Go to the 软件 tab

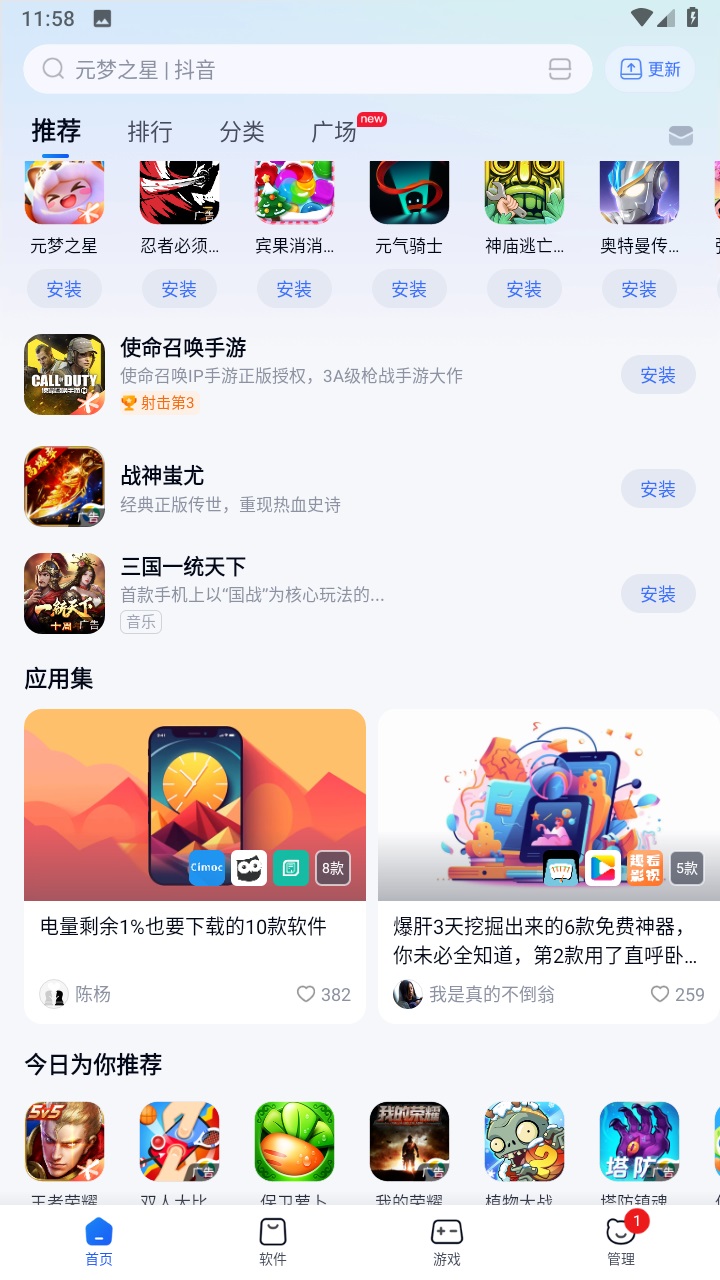coord(273,1242)
